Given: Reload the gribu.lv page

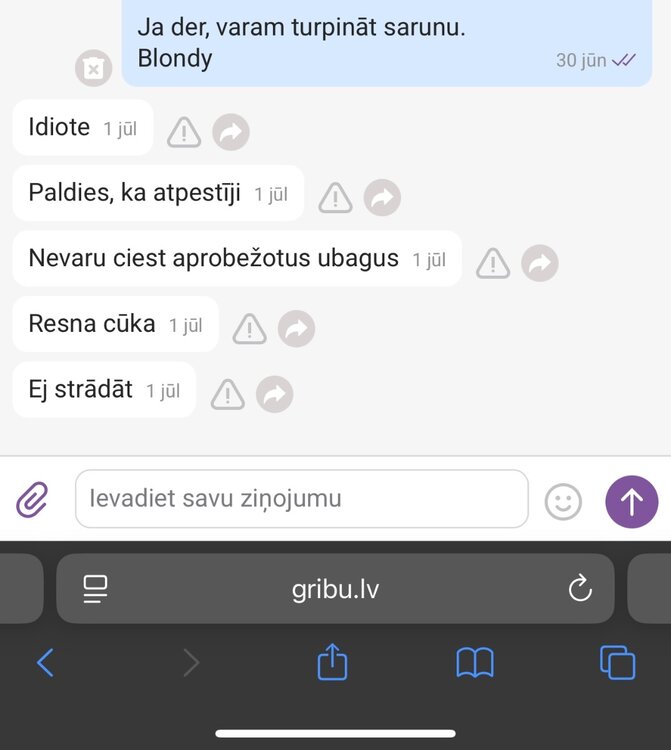Looking at the screenshot, I should click(x=580, y=589).
